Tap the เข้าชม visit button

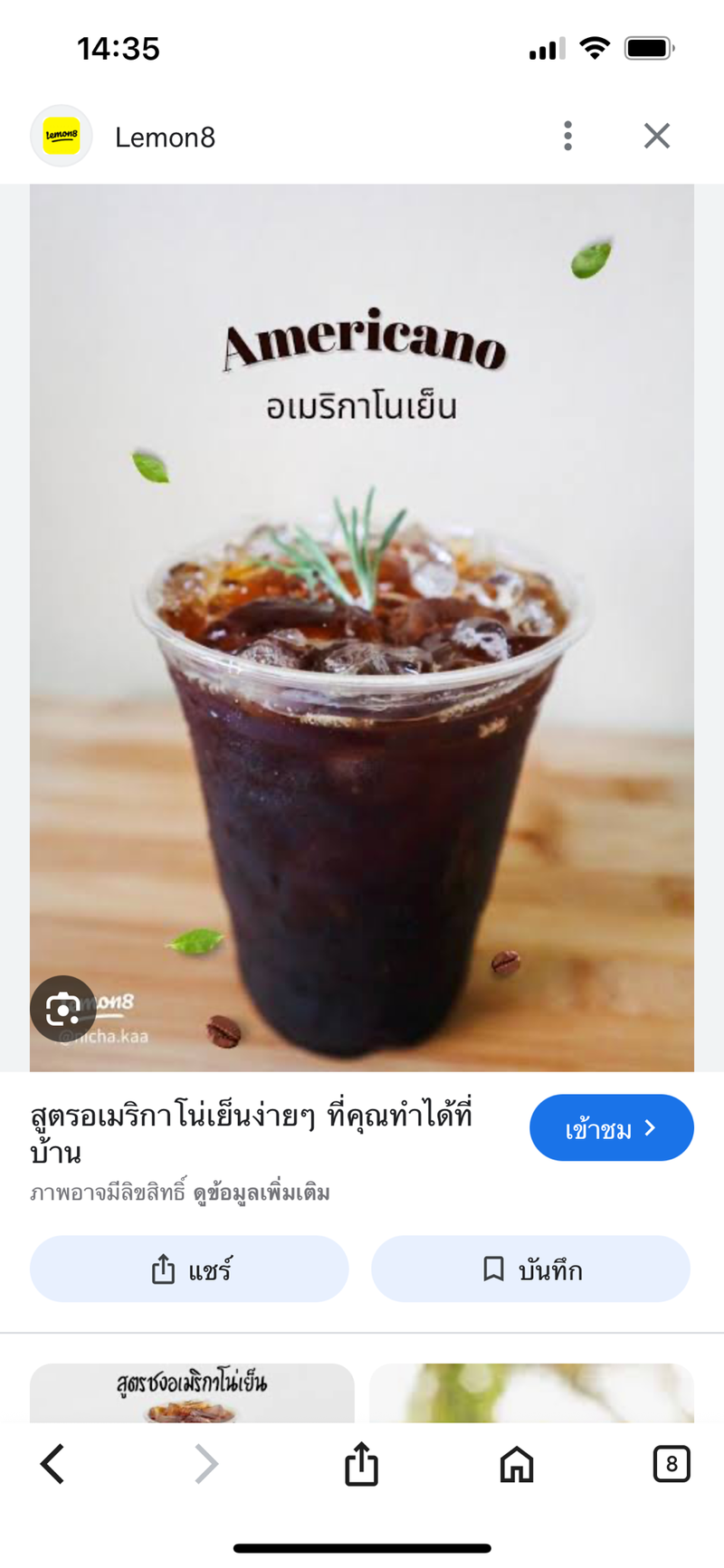611,1127
